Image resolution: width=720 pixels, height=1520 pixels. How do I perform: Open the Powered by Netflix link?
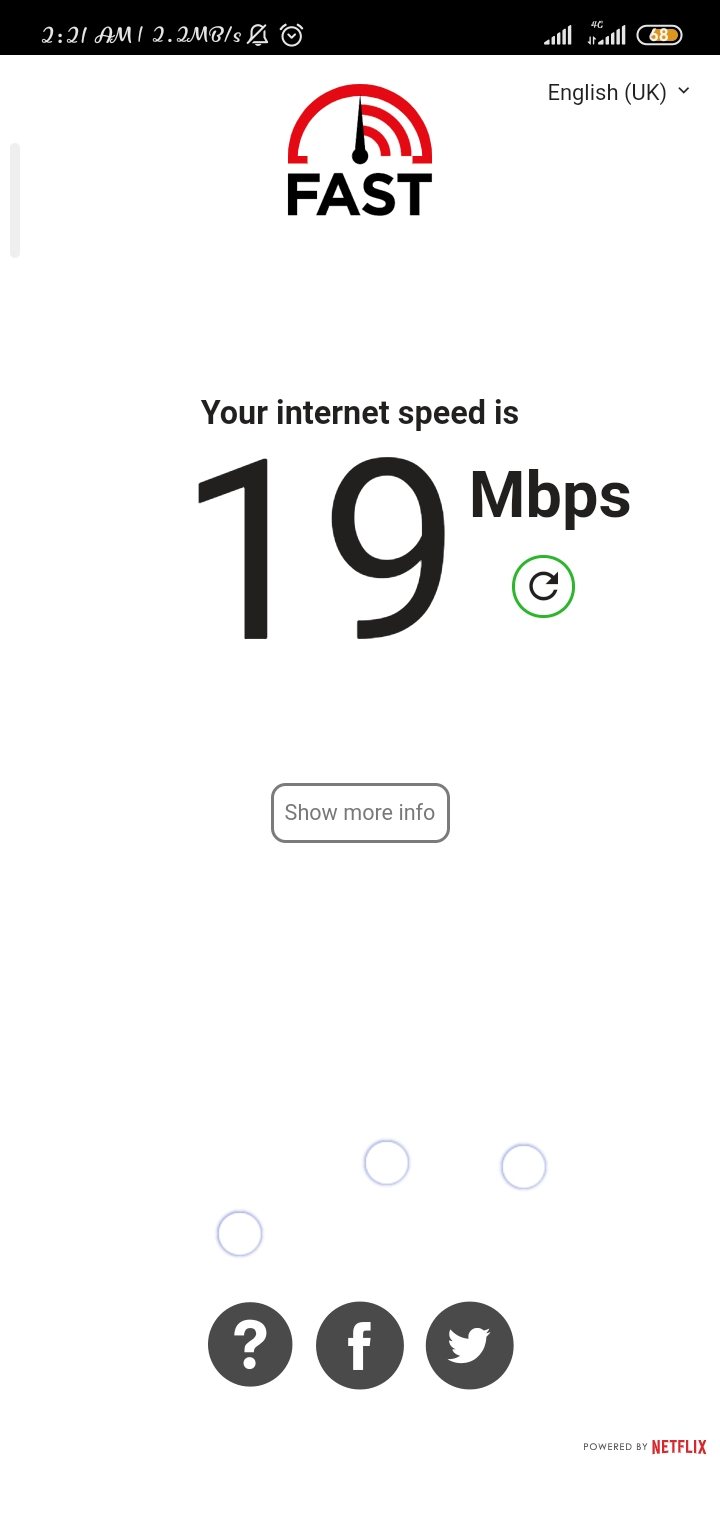[x=645, y=1447]
